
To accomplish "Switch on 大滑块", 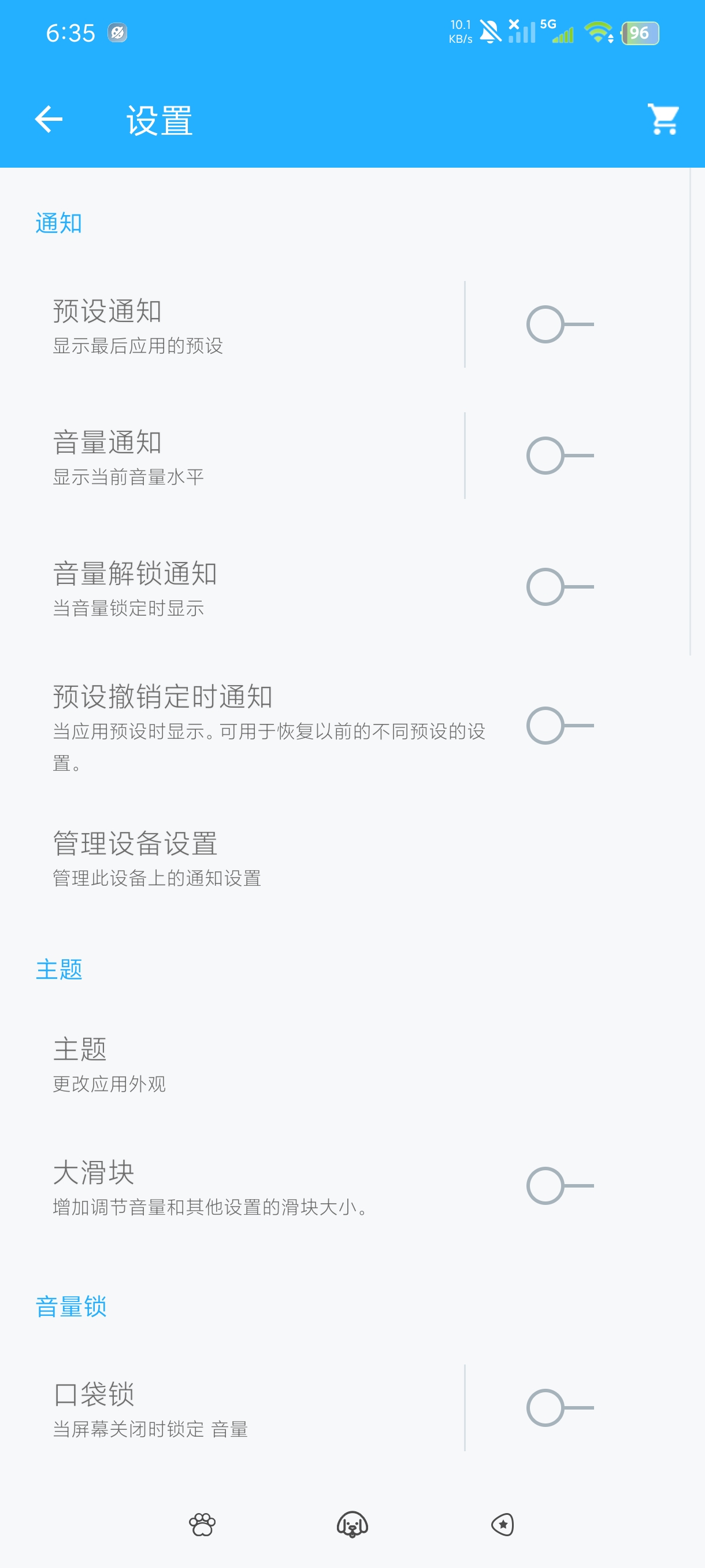I will [x=559, y=1186].
